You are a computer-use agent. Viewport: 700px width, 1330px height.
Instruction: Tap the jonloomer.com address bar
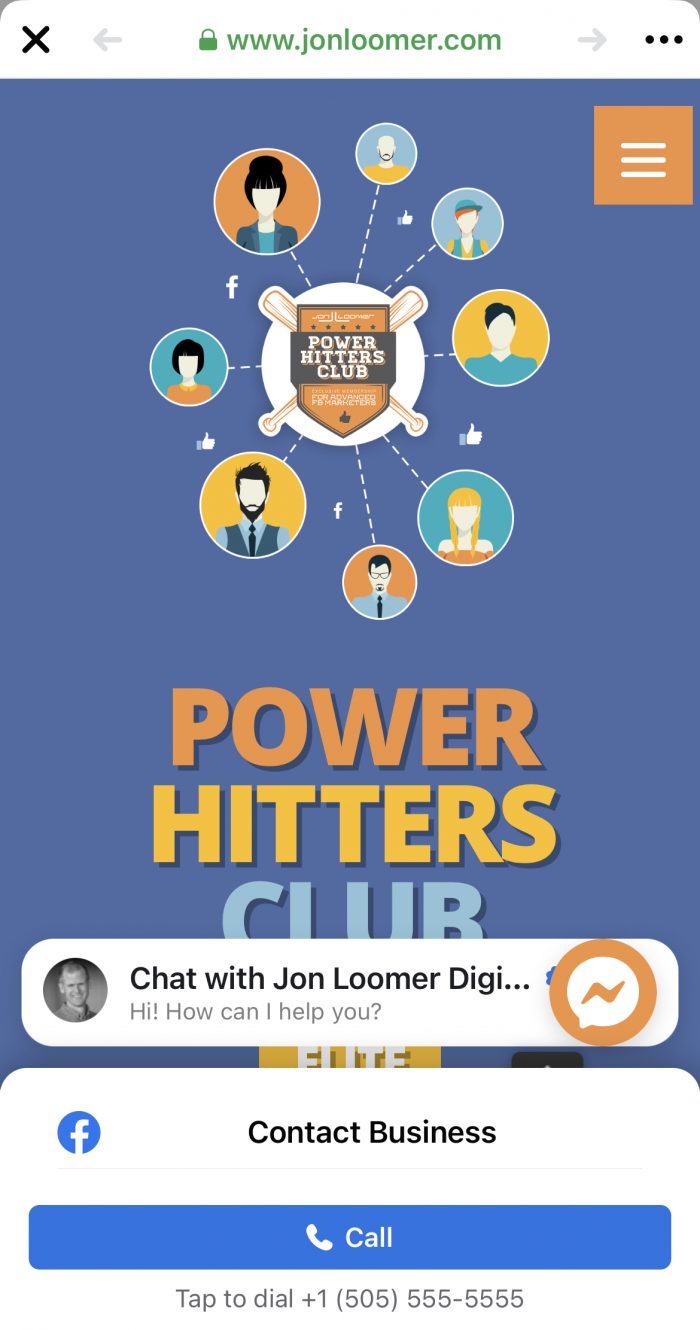click(x=350, y=40)
